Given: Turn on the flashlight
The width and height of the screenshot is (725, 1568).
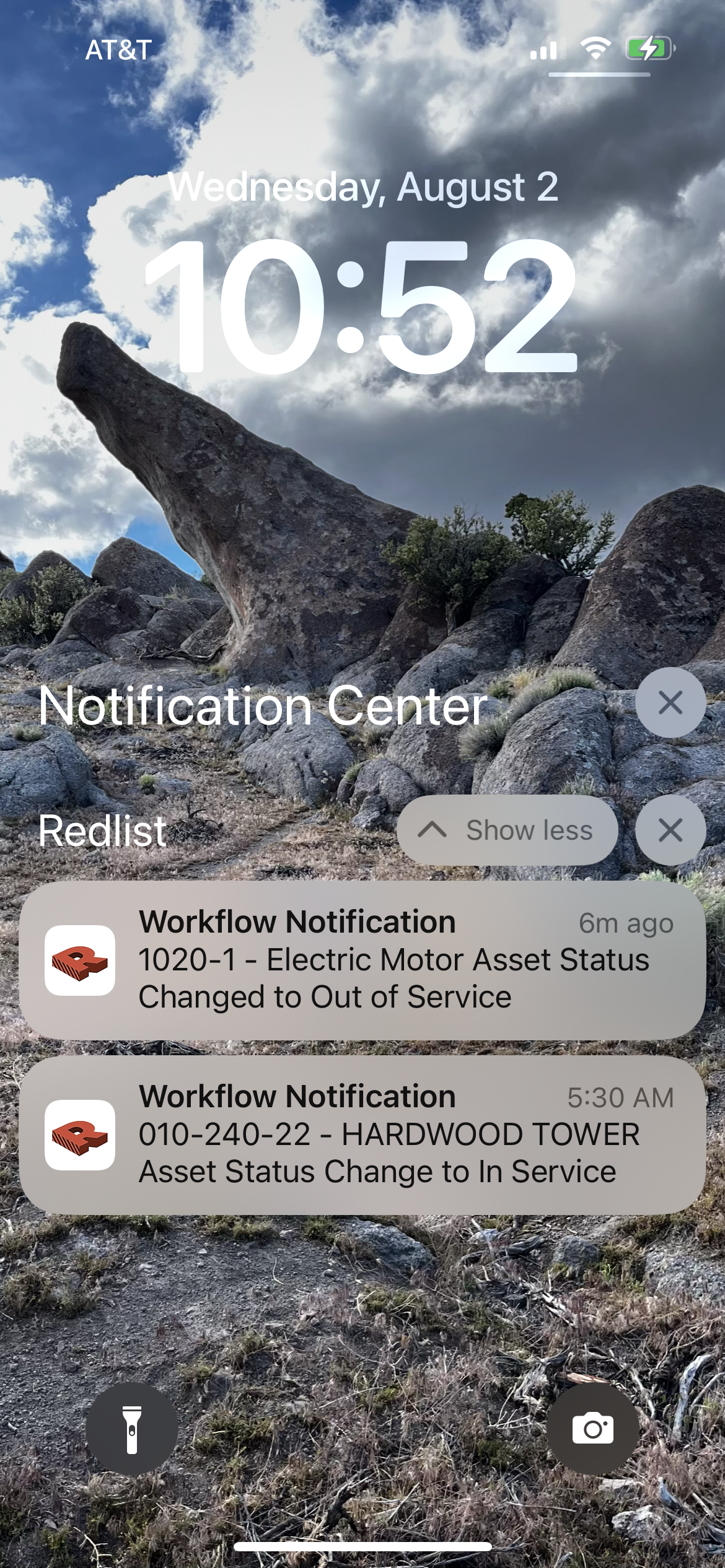Looking at the screenshot, I should tap(131, 1429).
